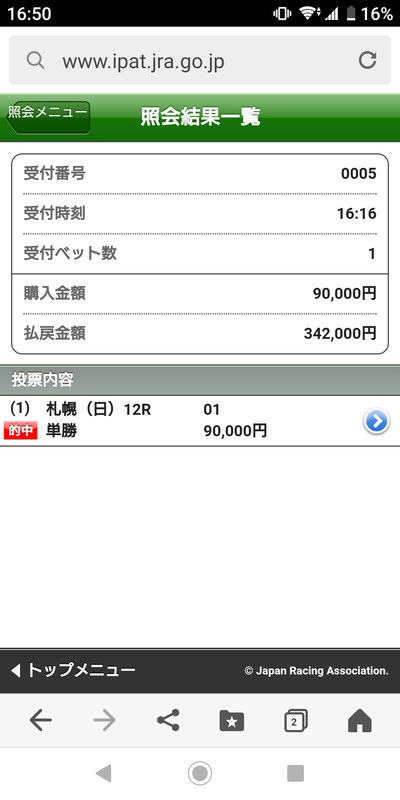
Task: Return to トップメニュー
Action: pos(72,670)
